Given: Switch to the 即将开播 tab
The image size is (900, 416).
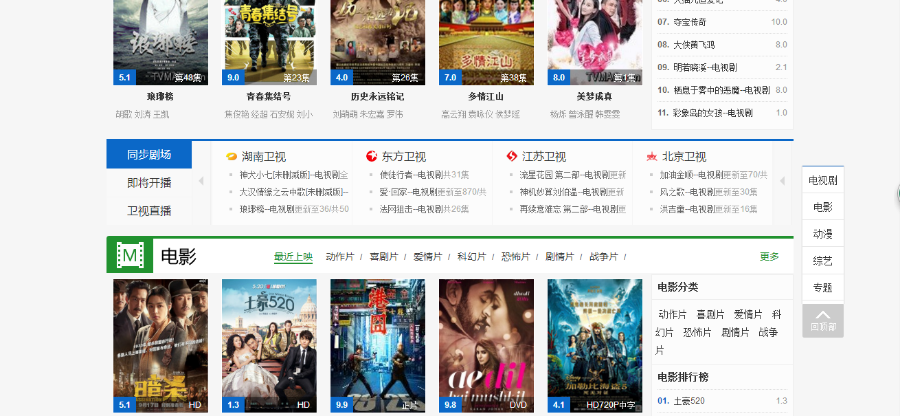Looking at the screenshot, I should (149, 183).
